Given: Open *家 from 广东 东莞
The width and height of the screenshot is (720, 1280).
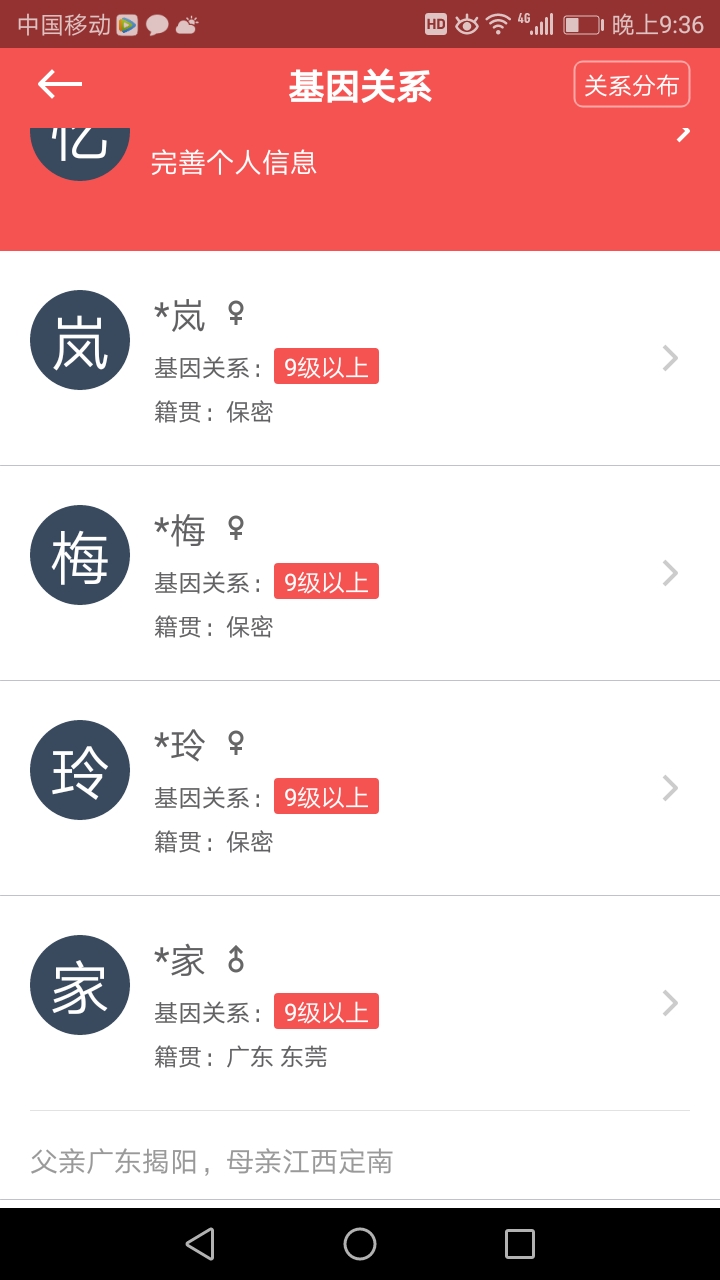Looking at the screenshot, I should coord(360,1003).
